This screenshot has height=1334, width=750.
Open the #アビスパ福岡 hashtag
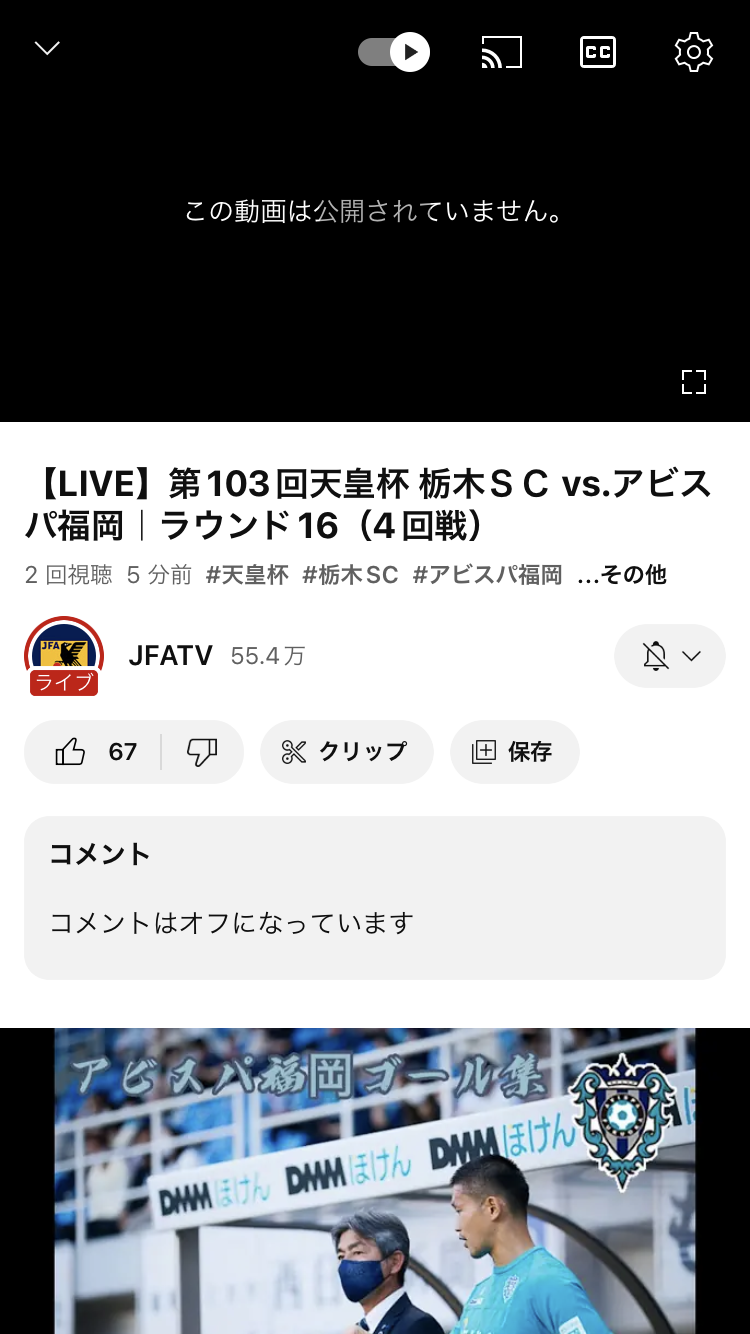click(487, 575)
